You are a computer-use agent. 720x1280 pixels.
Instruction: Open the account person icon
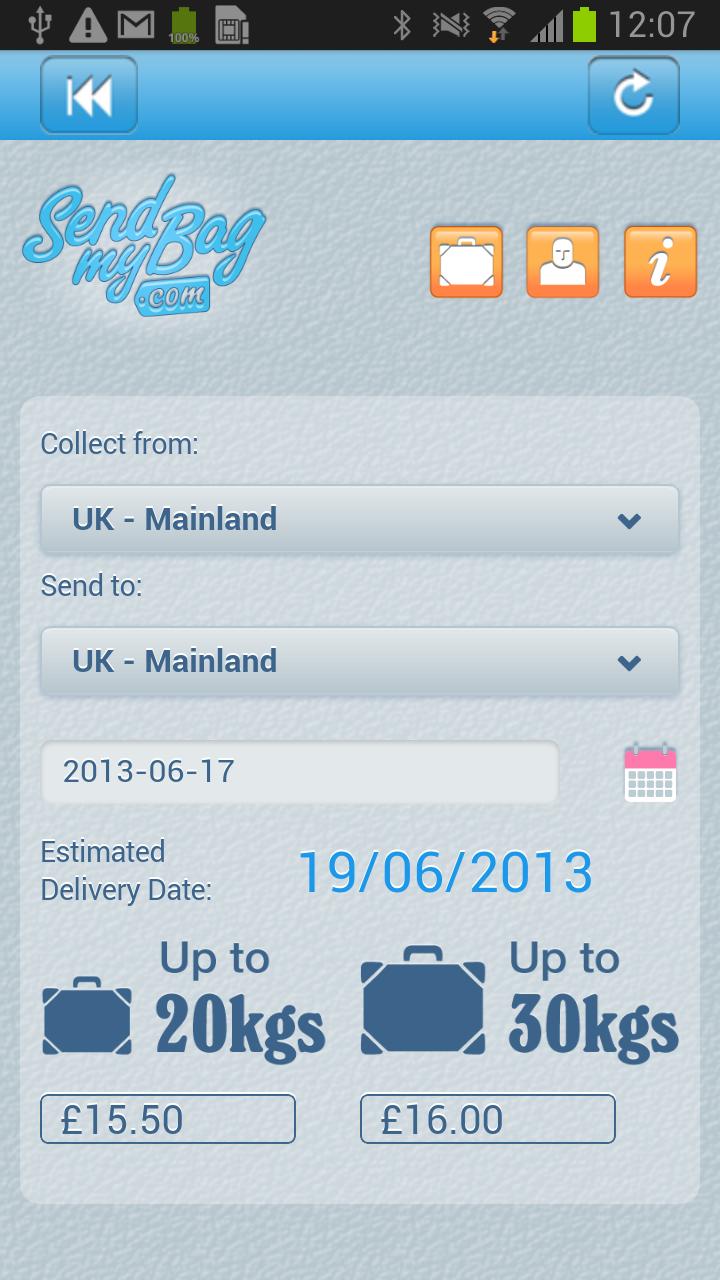(x=562, y=262)
